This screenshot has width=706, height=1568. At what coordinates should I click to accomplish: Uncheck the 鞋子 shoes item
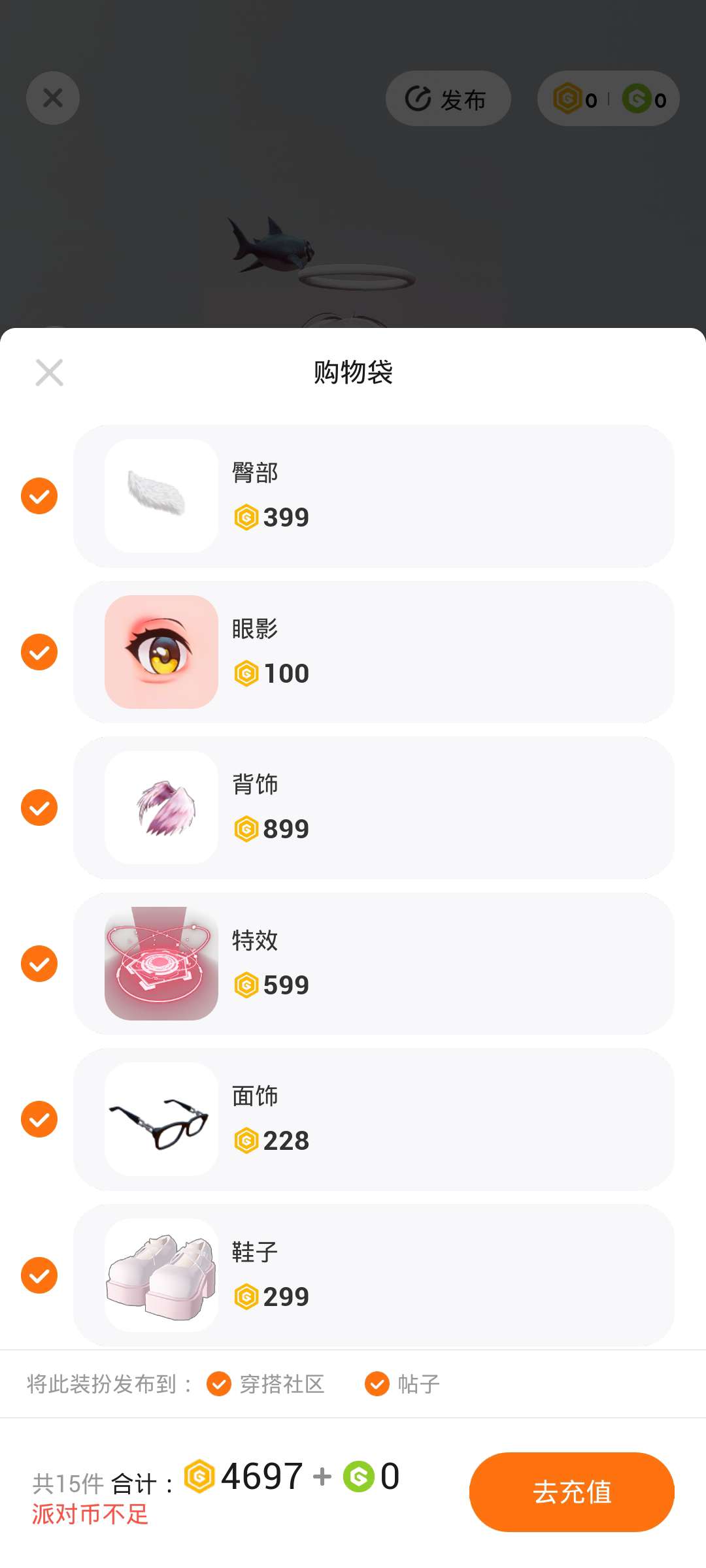pos(39,1275)
